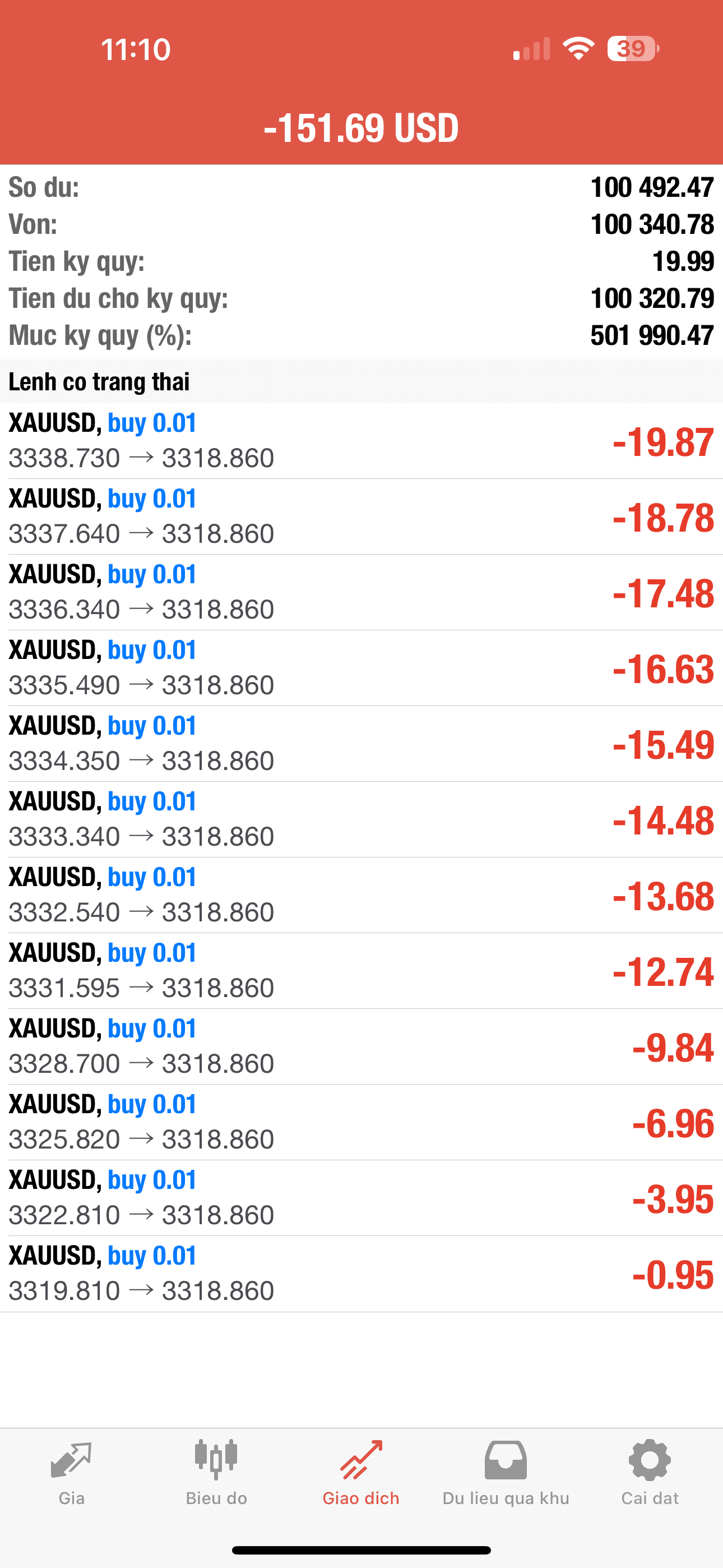Screen dimensions: 723x1568
Task: Open the XAUUSD position with -9.84 loss
Action: (x=361, y=1046)
